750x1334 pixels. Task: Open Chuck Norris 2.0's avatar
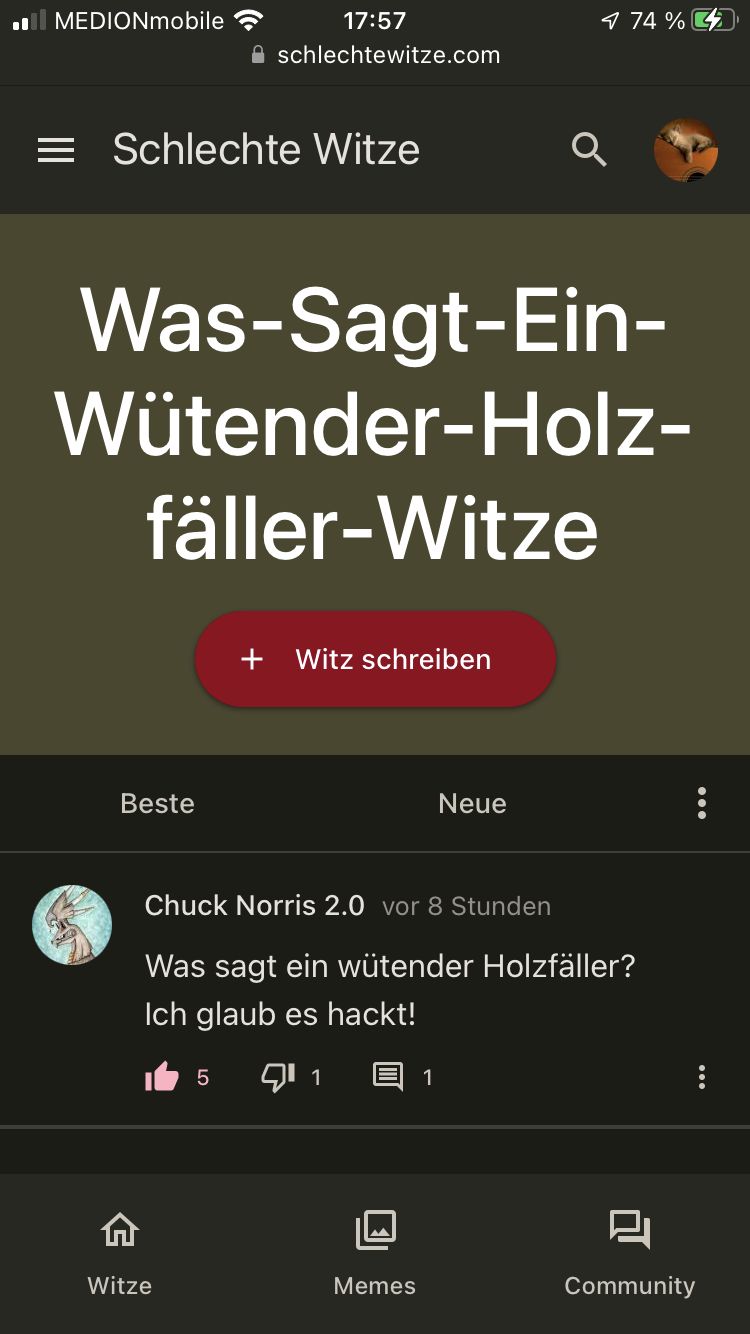(72, 925)
